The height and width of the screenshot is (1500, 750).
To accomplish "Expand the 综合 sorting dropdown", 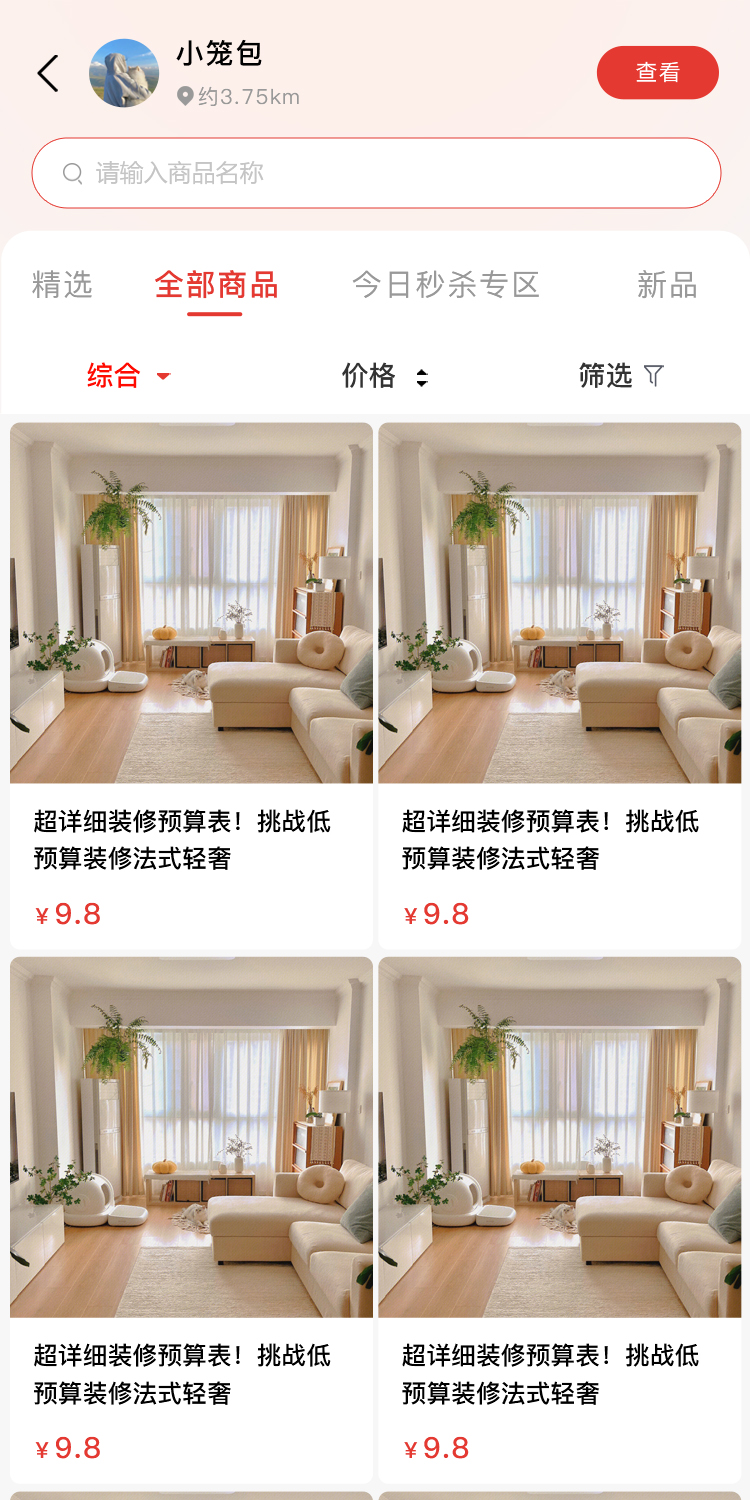I will tap(129, 376).
